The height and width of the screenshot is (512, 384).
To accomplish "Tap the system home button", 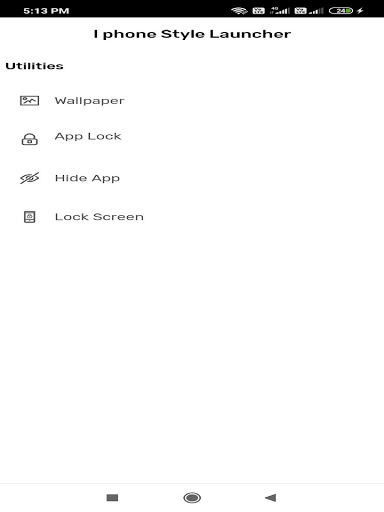I will 192,498.
